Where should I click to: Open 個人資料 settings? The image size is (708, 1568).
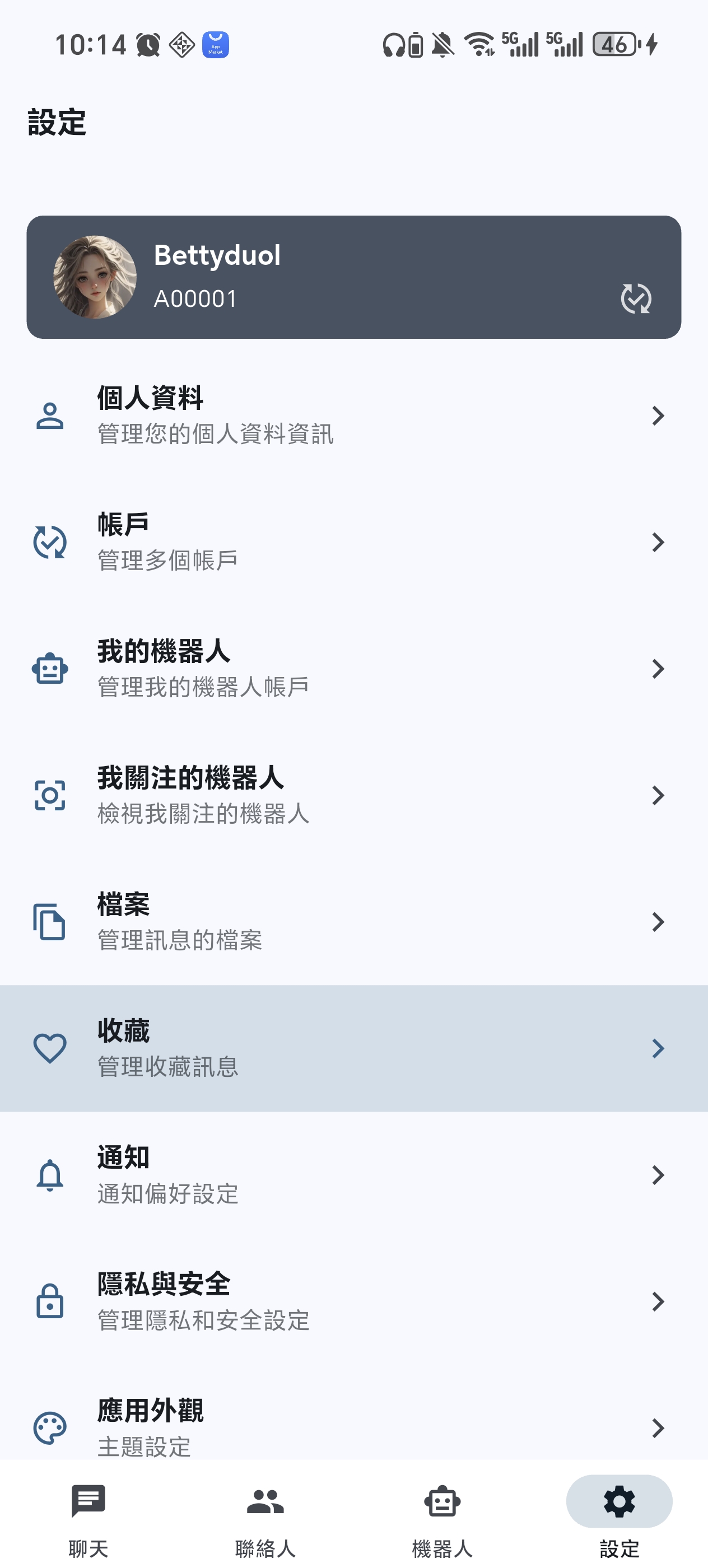[353, 416]
